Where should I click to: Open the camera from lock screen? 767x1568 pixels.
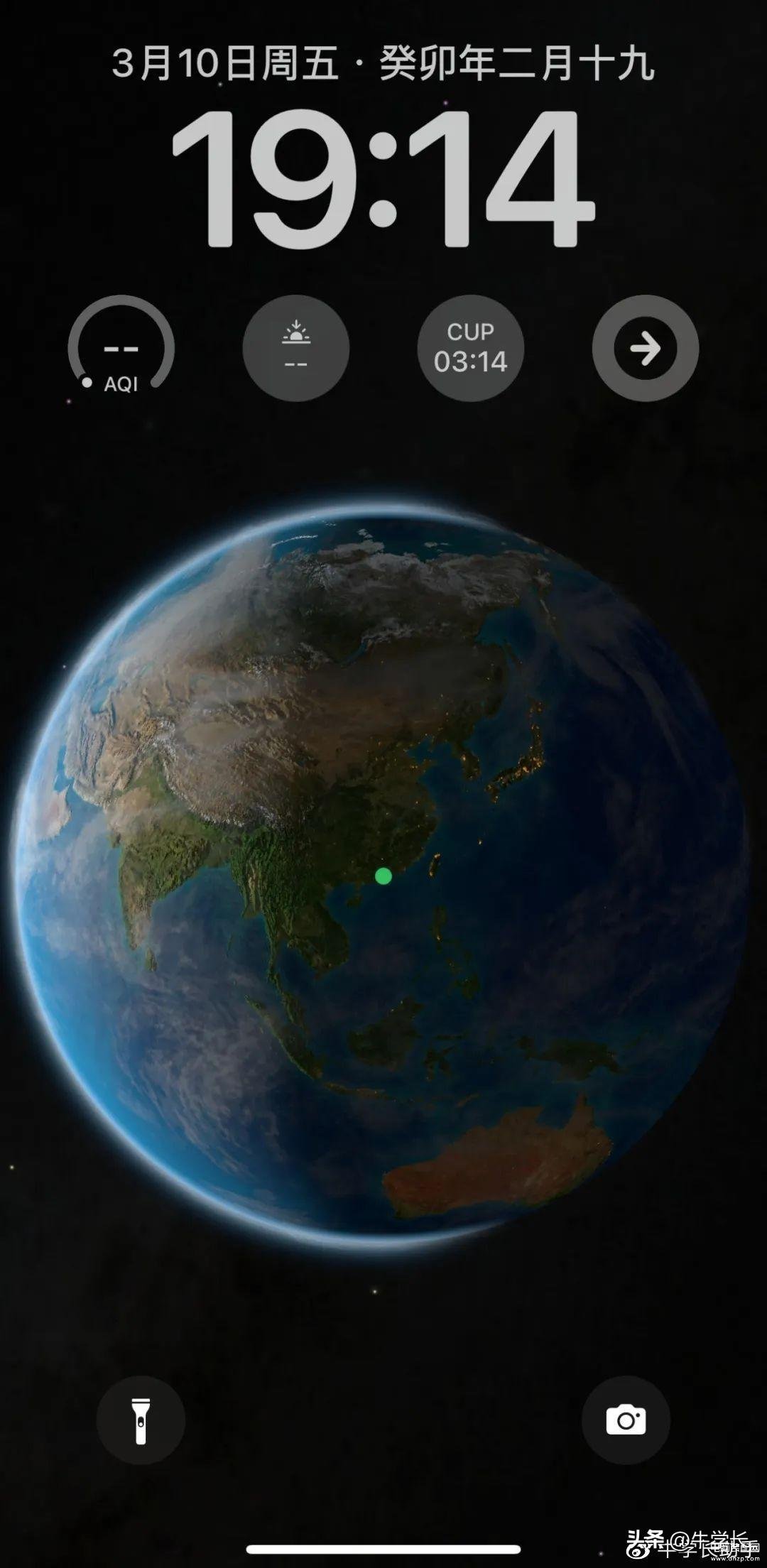(626, 1420)
